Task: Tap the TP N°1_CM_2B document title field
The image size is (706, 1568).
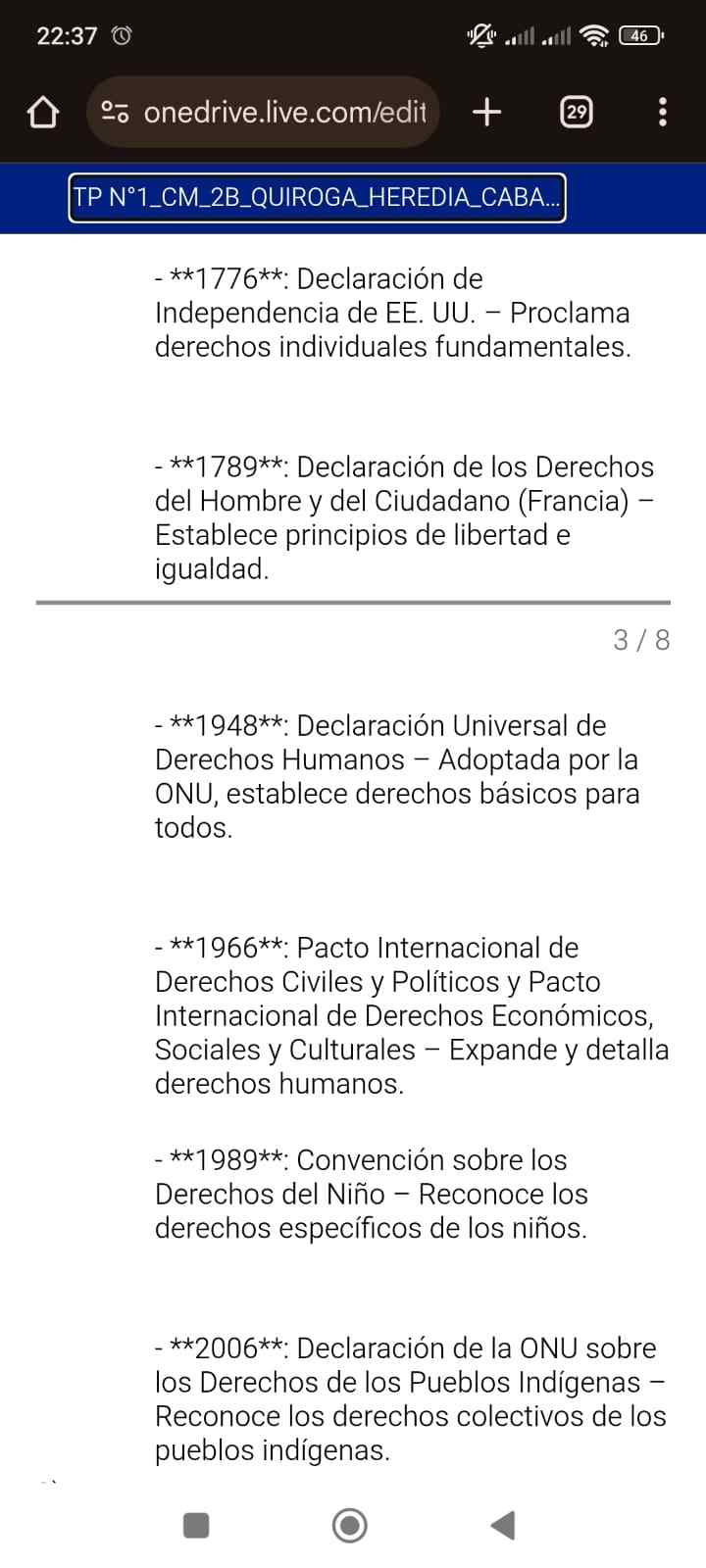Action: click(x=317, y=198)
